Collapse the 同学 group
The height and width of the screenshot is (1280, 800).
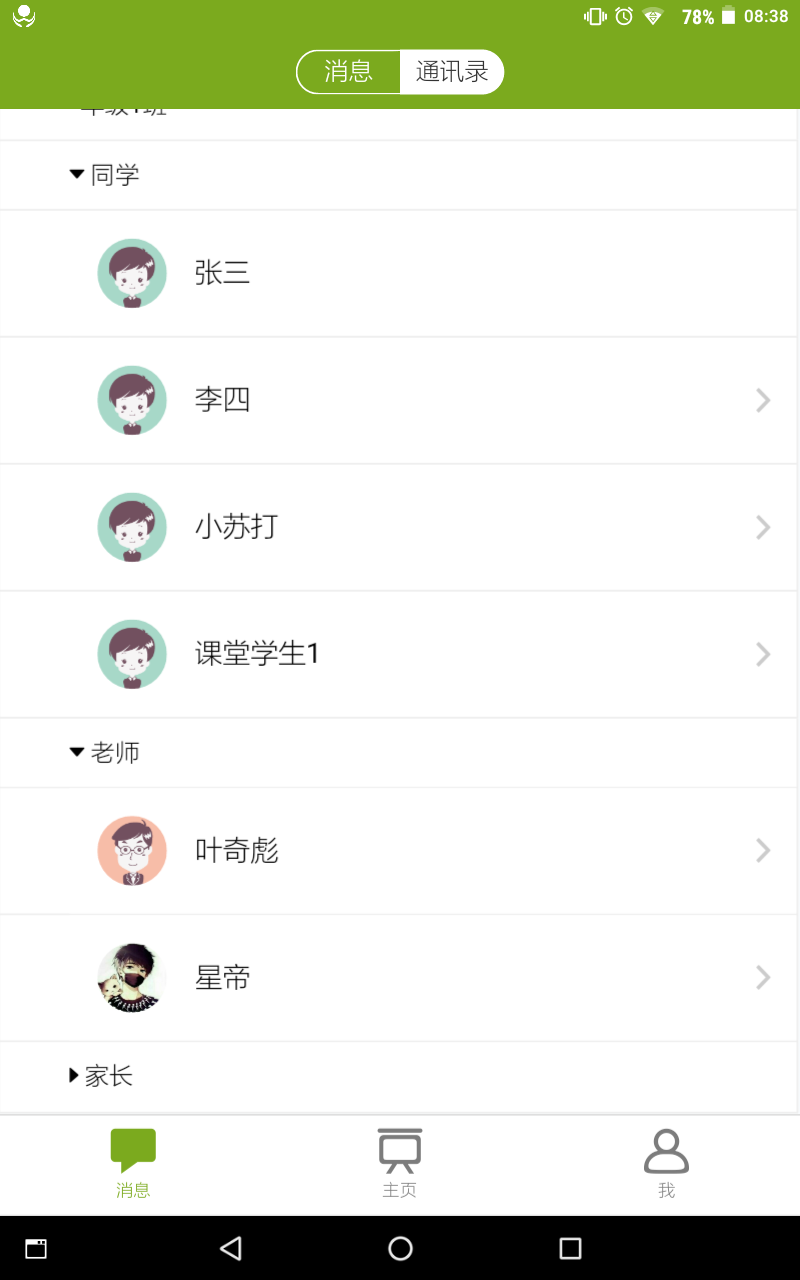pyautogui.click(x=400, y=175)
